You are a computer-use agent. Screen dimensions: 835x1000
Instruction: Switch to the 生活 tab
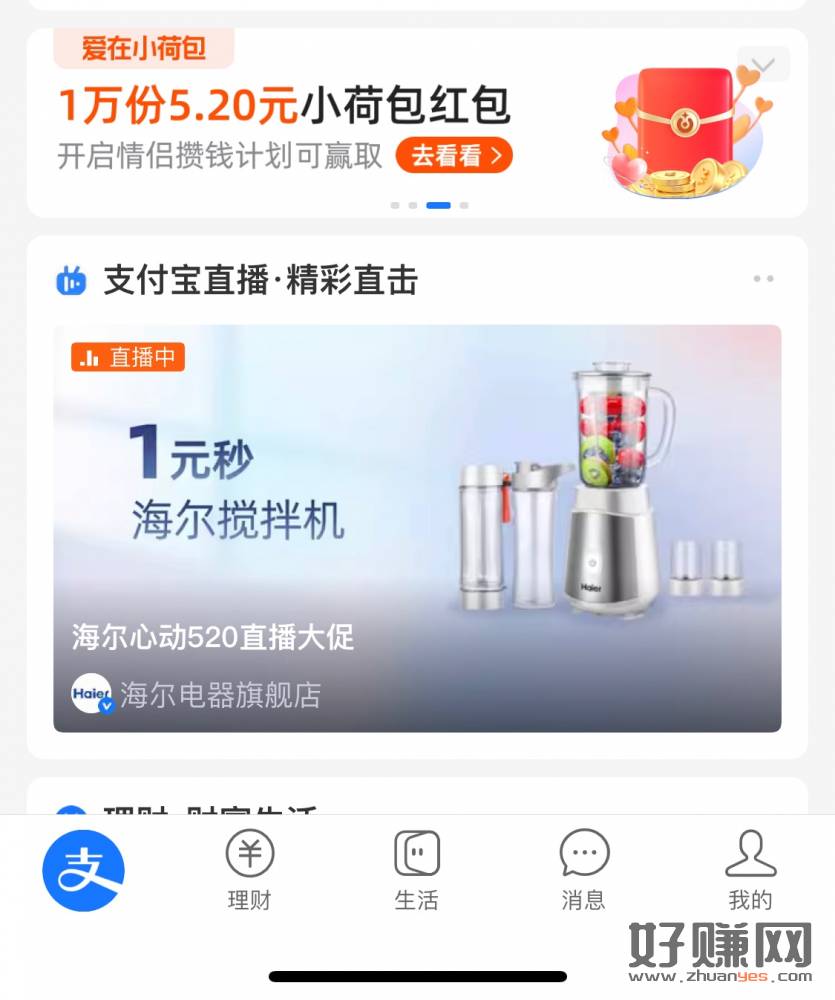[x=416, y=870]
